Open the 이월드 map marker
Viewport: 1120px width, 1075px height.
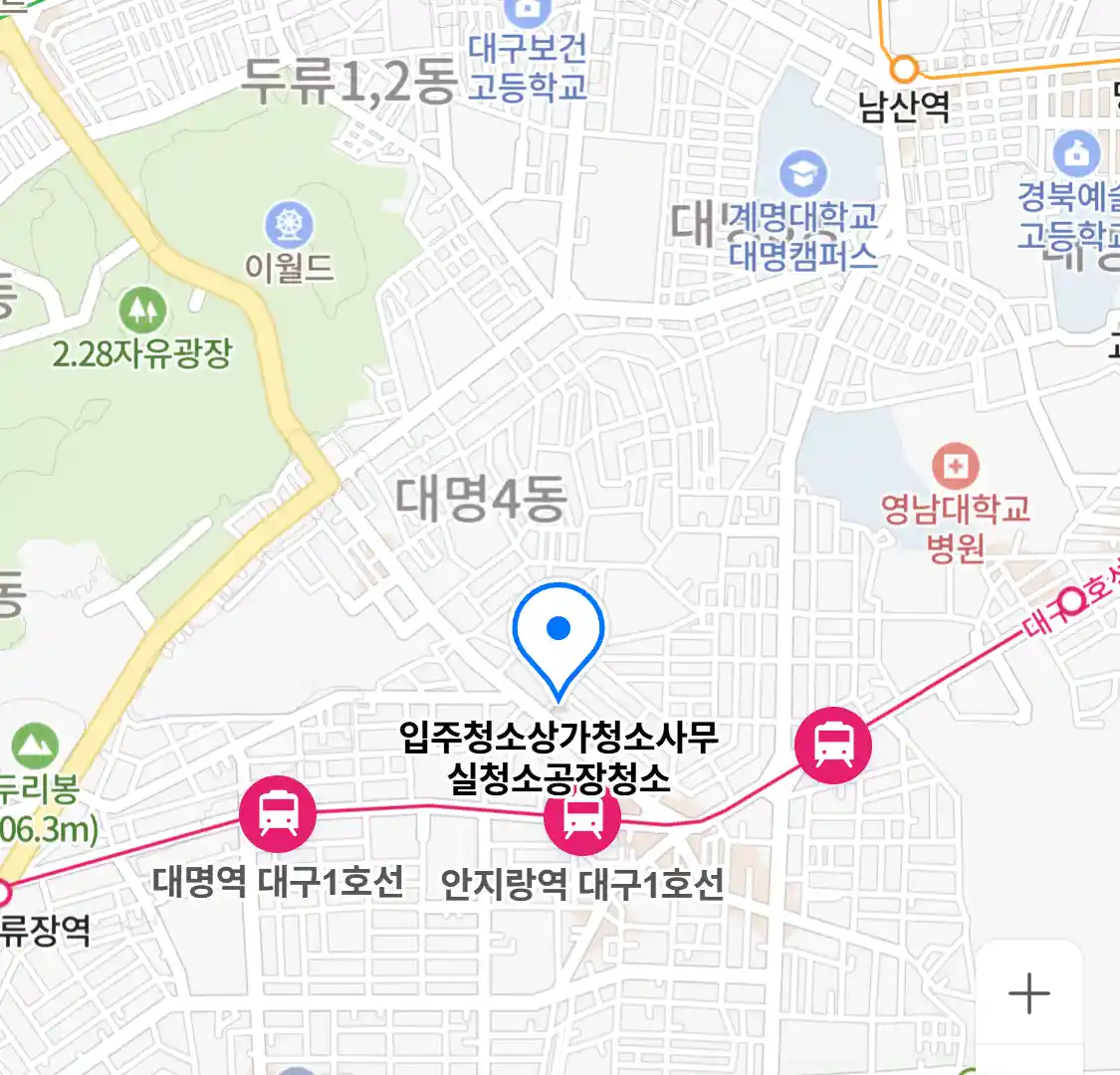[290, 225]
